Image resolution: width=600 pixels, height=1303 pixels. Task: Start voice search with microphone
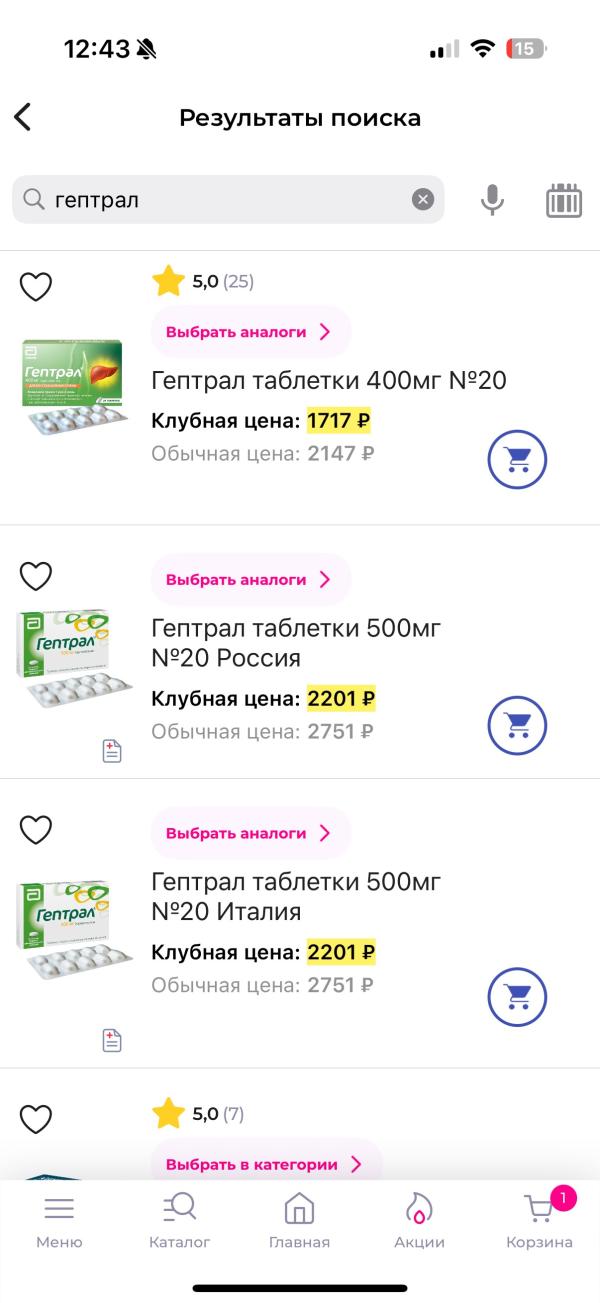pyautogui.click(x=491, y=200)
